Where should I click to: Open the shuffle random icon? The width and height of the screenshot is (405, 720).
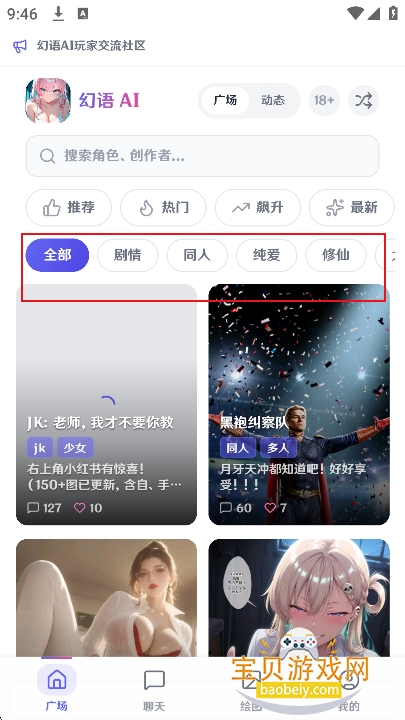(x=363, y=100)
